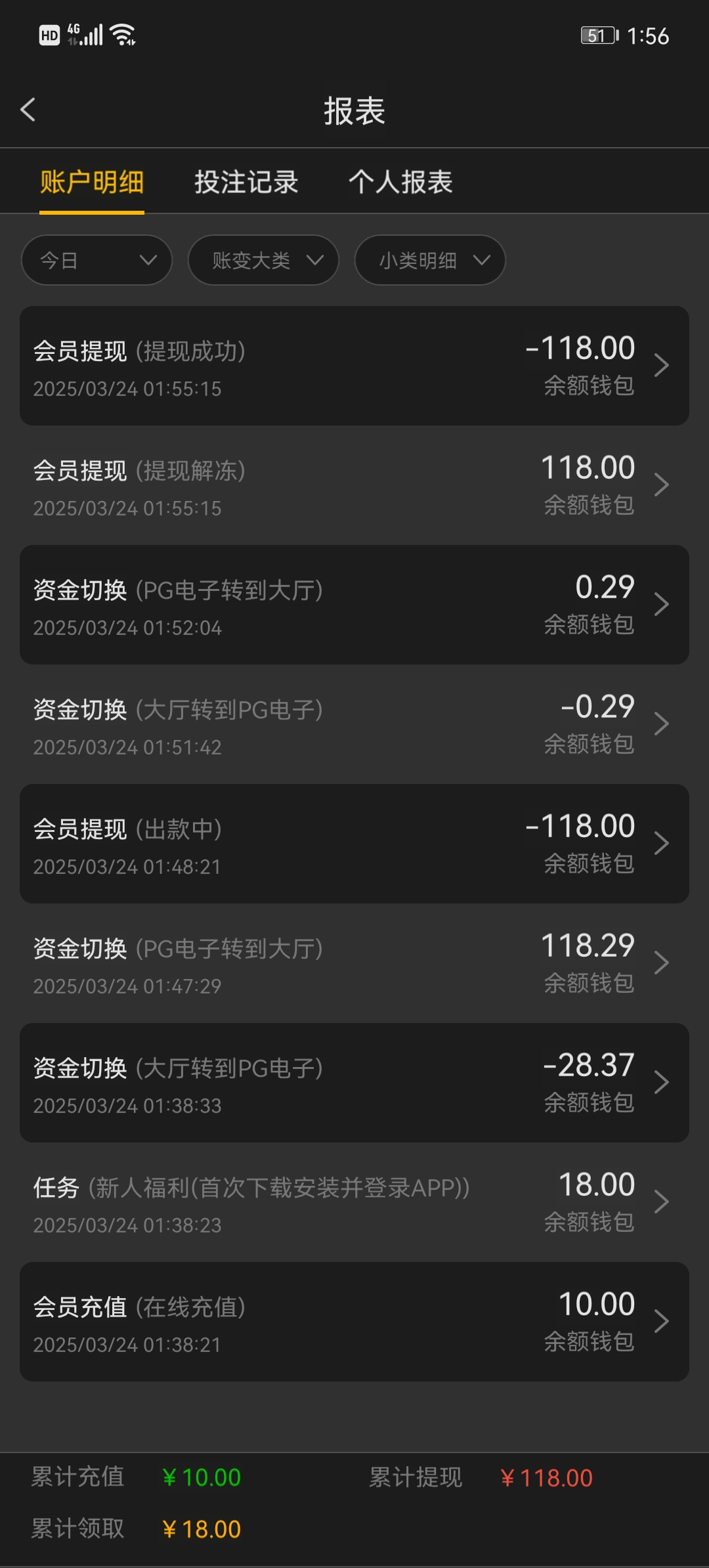Open the 118.29 PG电子转到大厅 transfer record
This screenshot has width=709, height=1568.
pyautogui.click(x=354, y=963)
